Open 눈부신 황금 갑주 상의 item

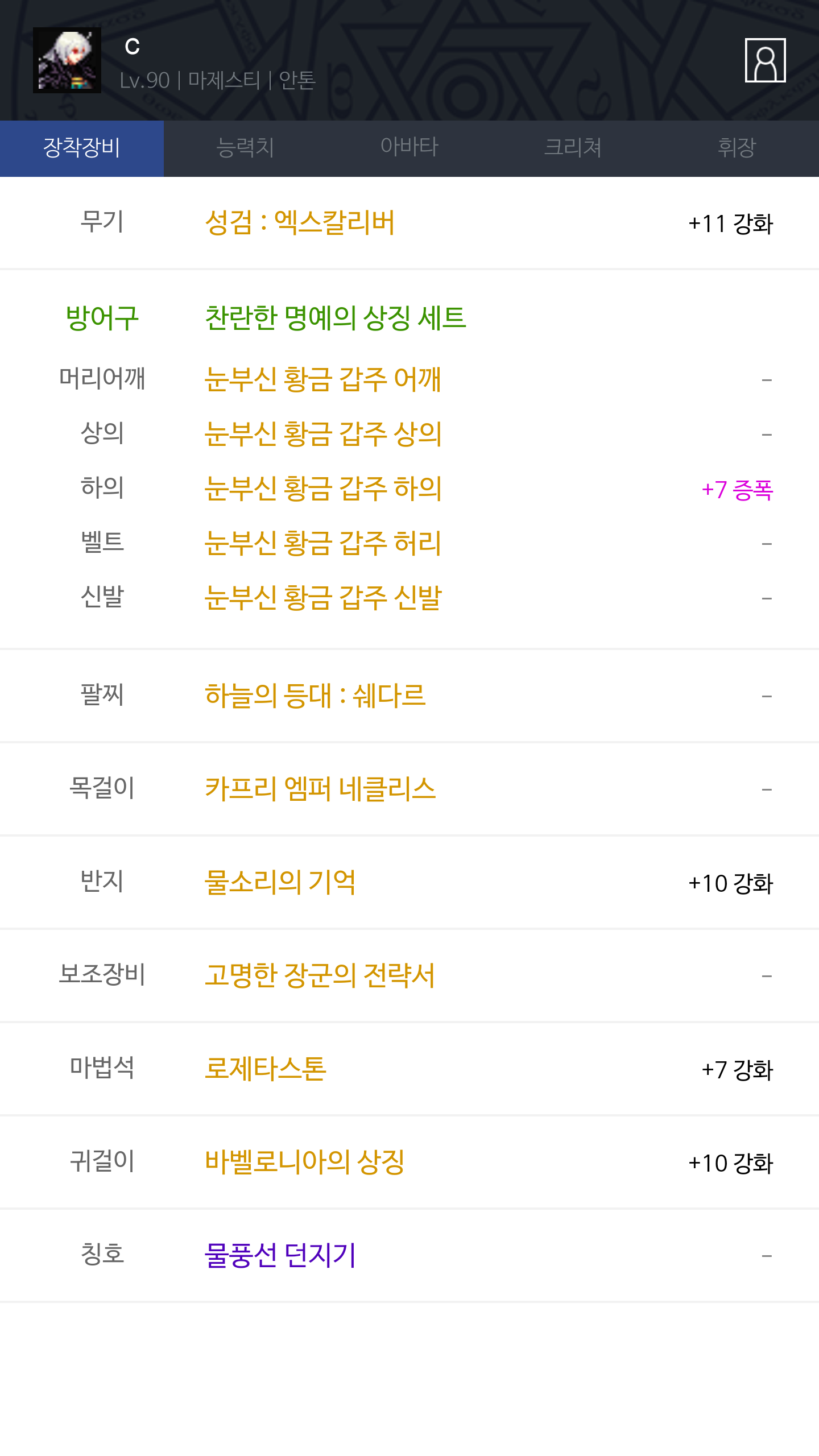pyautogui.click(x=323, y=433)
